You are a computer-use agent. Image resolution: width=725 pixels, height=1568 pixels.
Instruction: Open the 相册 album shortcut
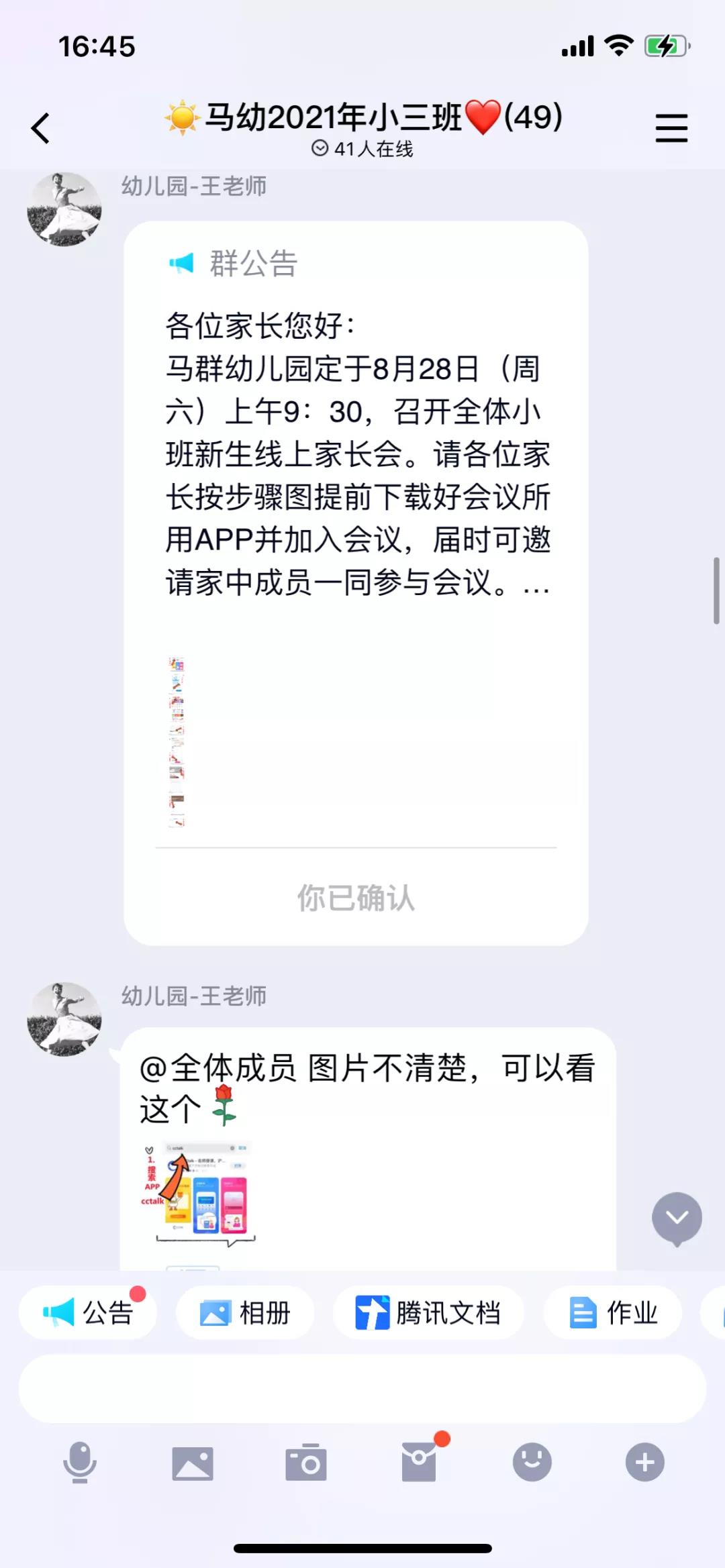point(245,1312)
